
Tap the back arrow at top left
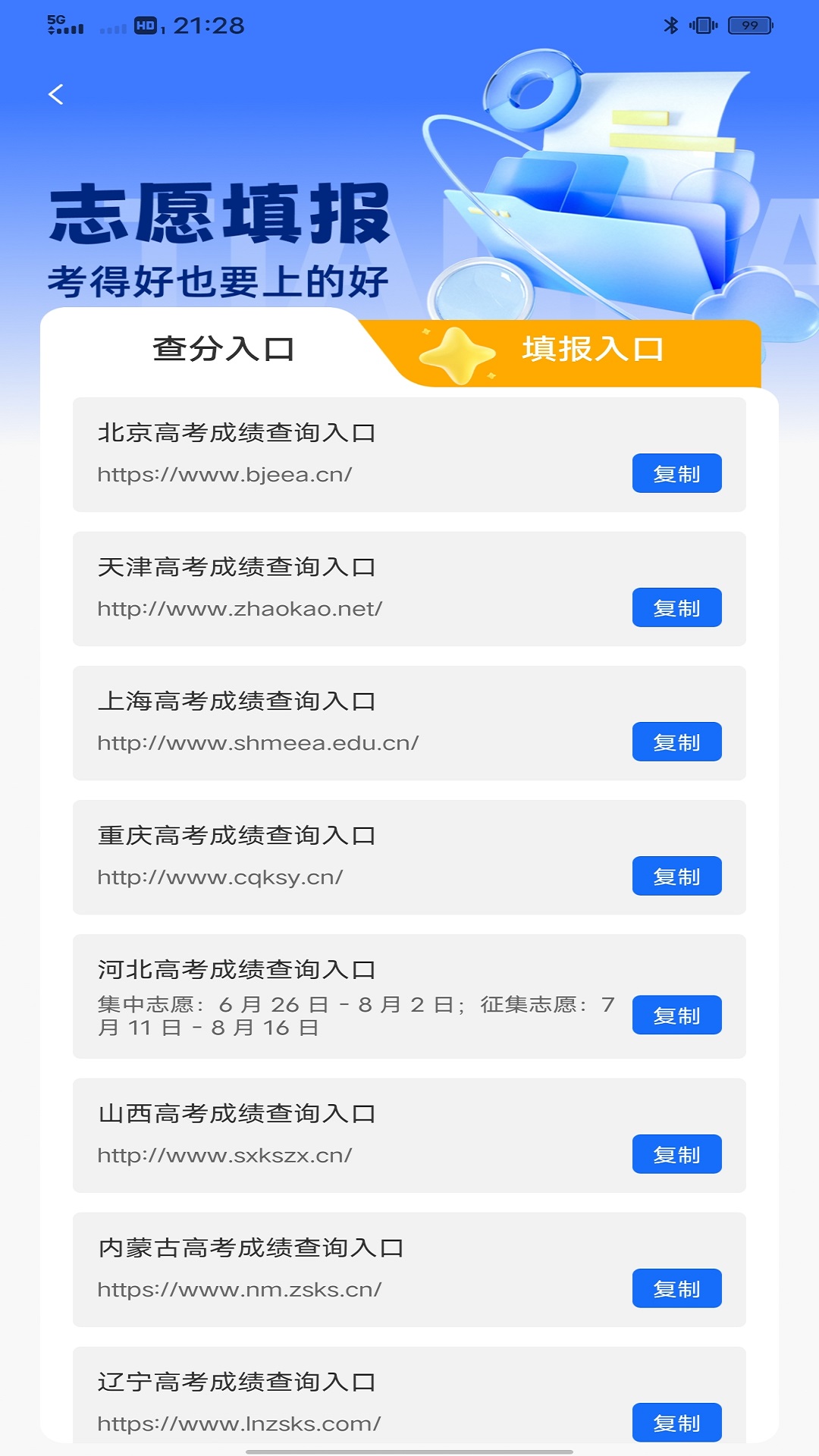click(x=54, y=93)
